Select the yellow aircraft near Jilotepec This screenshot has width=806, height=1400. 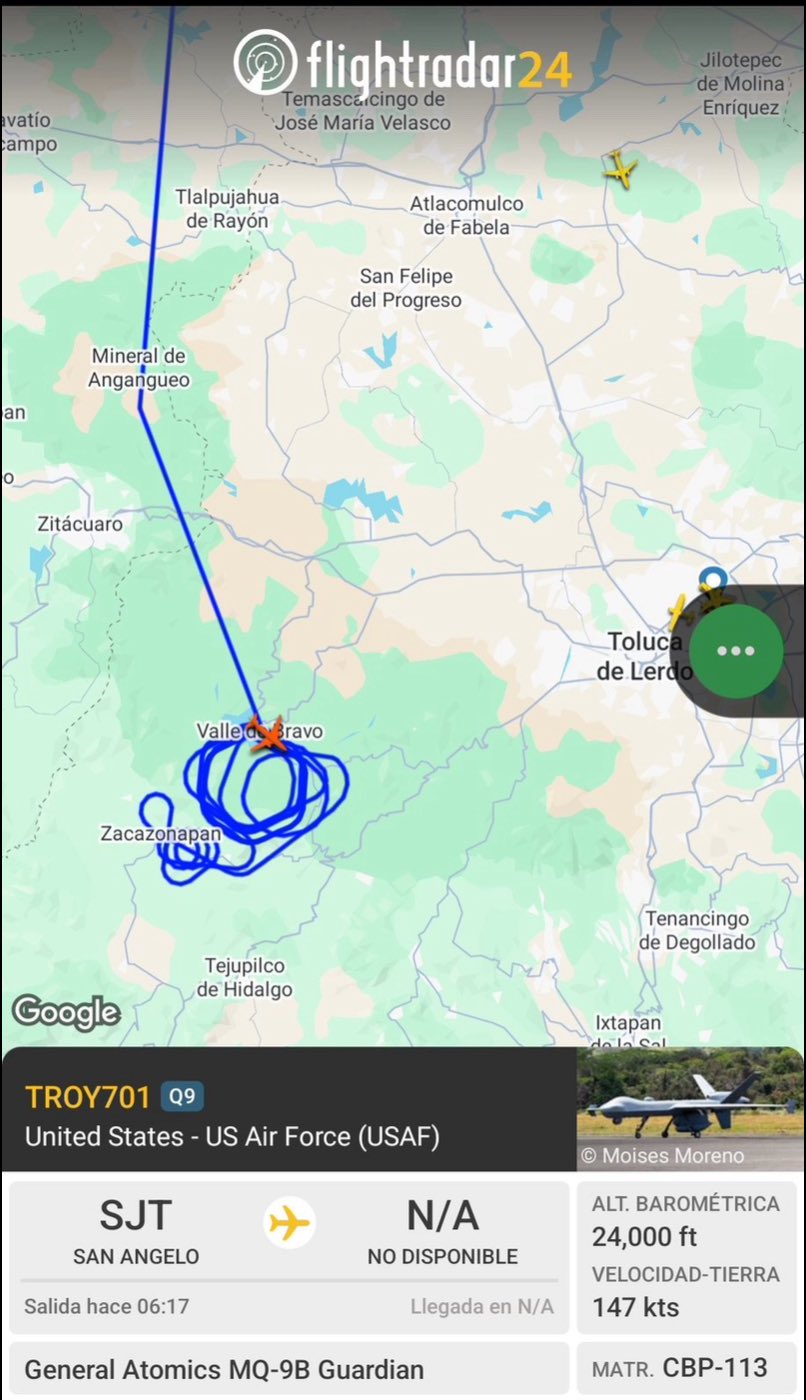point(620,169)
